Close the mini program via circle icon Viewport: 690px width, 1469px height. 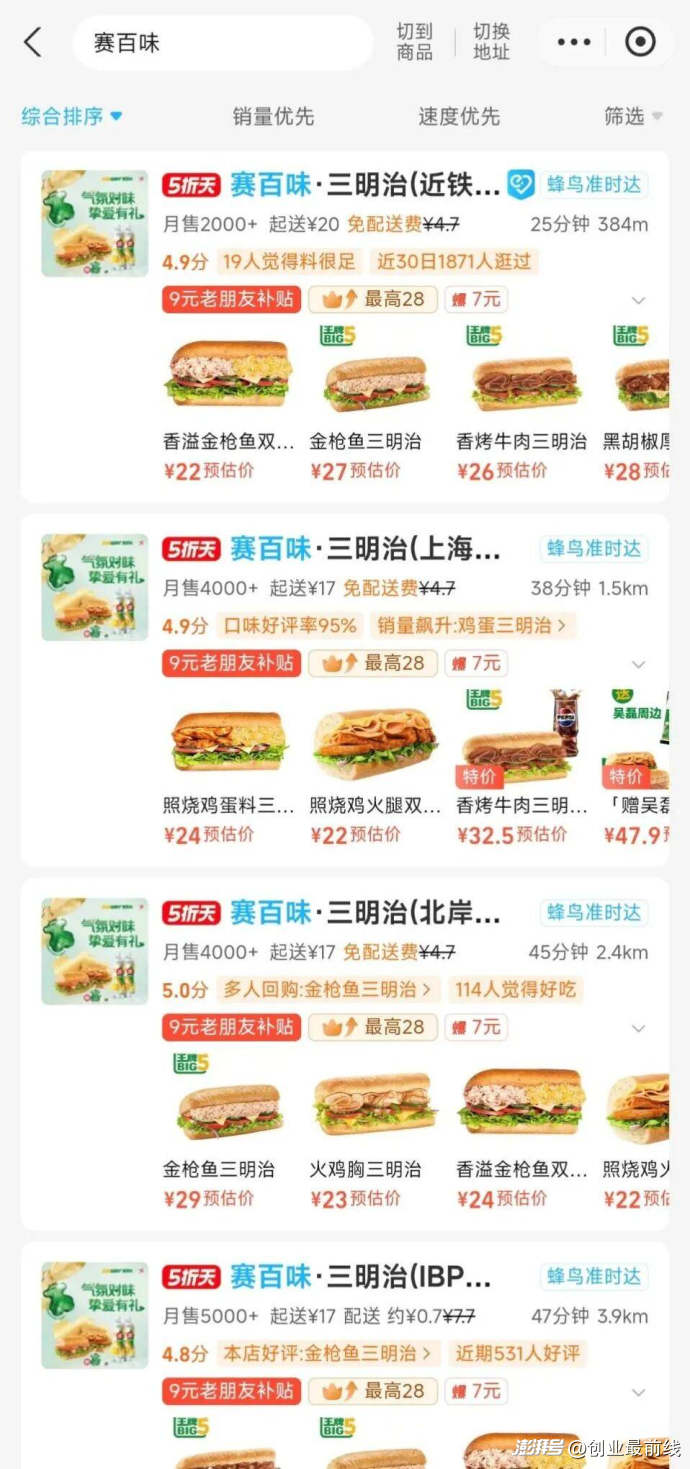pyautogui.click(x=640, y=42)
